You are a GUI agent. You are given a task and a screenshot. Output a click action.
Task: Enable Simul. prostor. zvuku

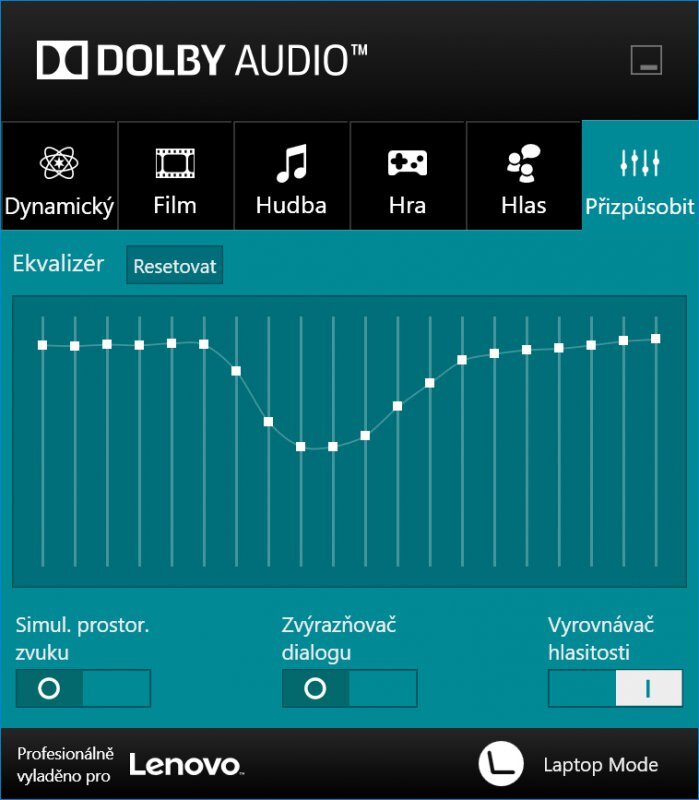83,689
